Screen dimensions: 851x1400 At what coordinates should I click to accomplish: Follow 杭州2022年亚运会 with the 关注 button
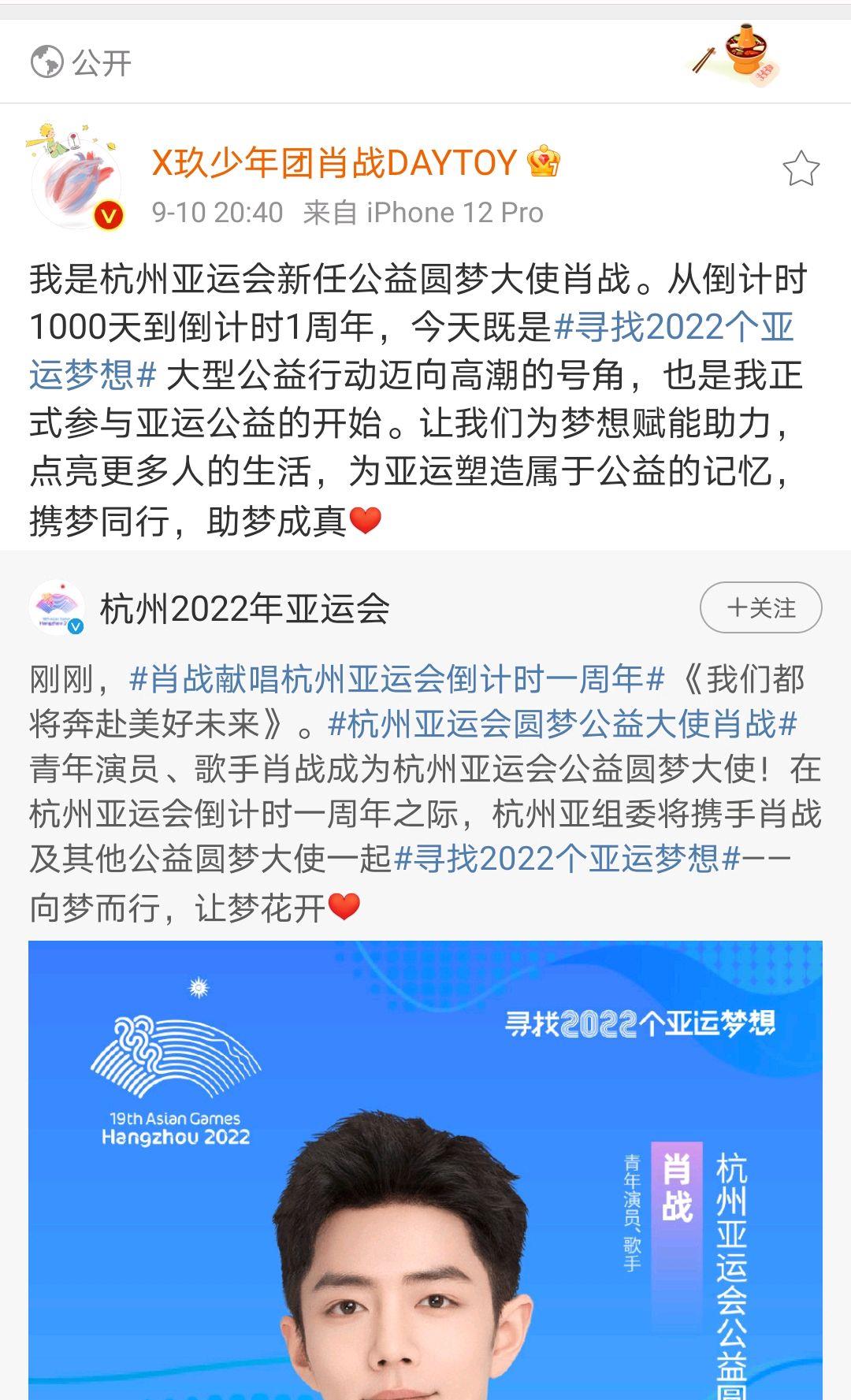coord(760,607)
